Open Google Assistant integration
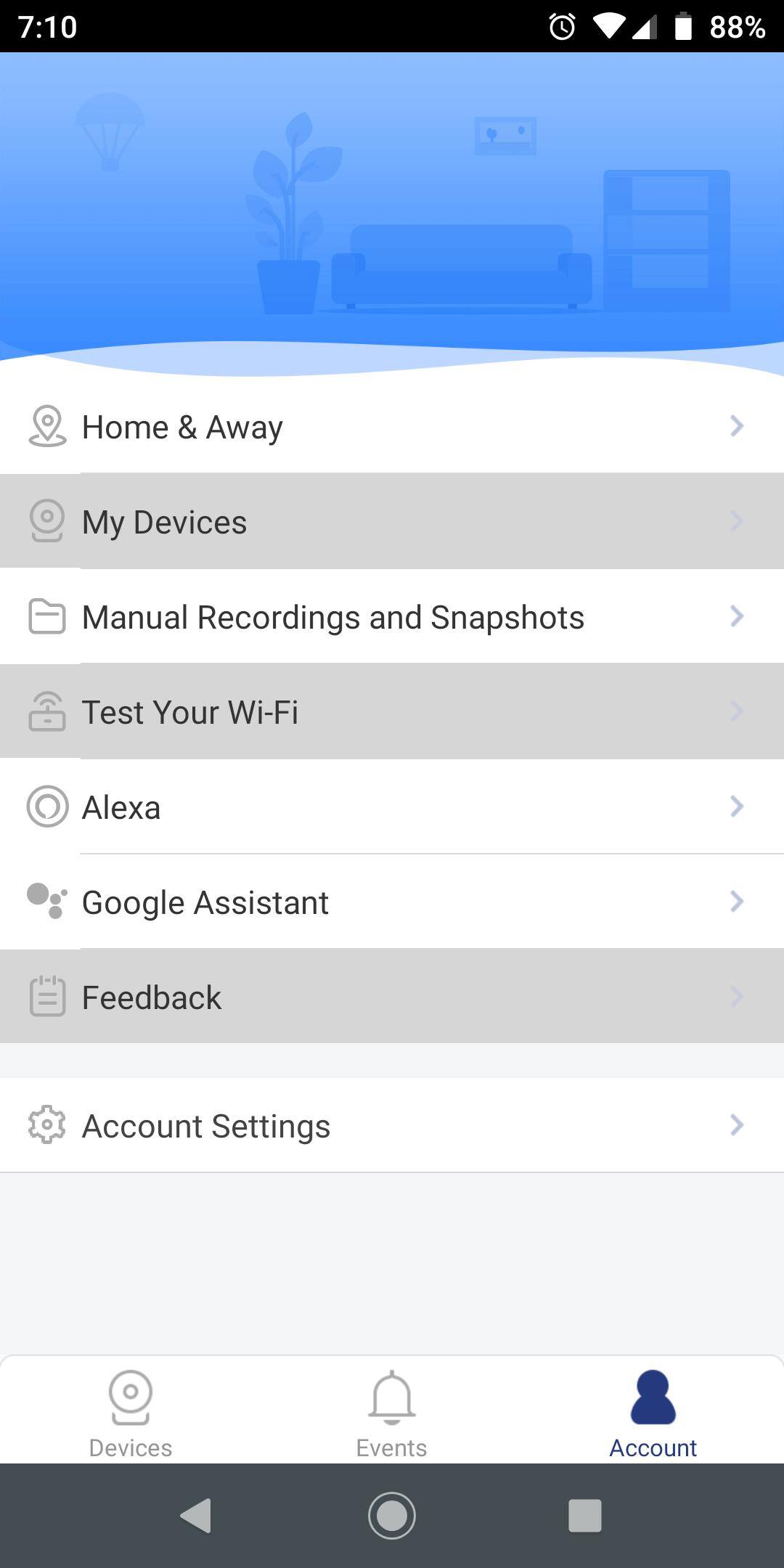 pos(392,902)
